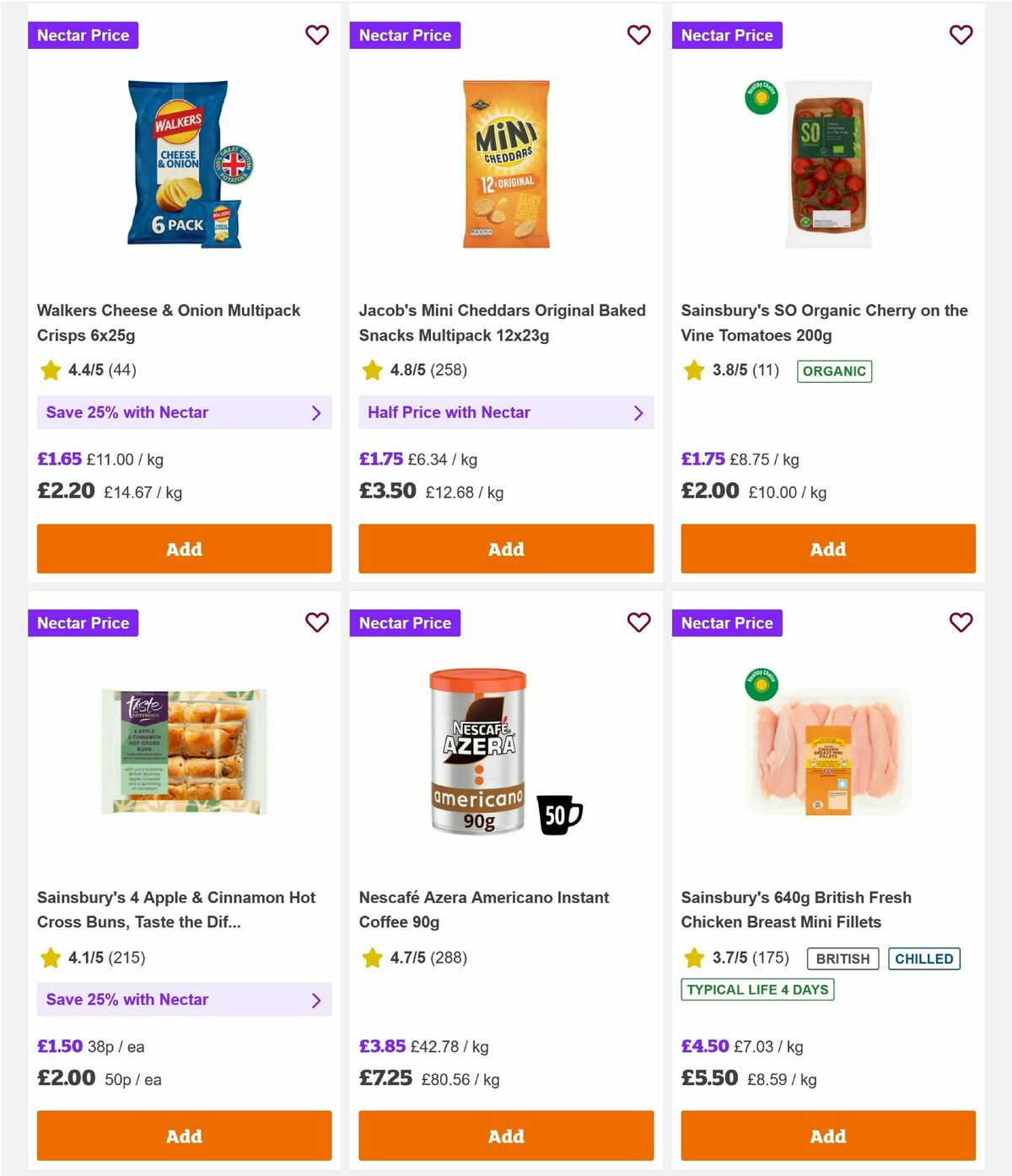Screen dimensions: 1012x1176
Task: Add Nescafé Azera Americano to the basket
Action: [505, 1136]
